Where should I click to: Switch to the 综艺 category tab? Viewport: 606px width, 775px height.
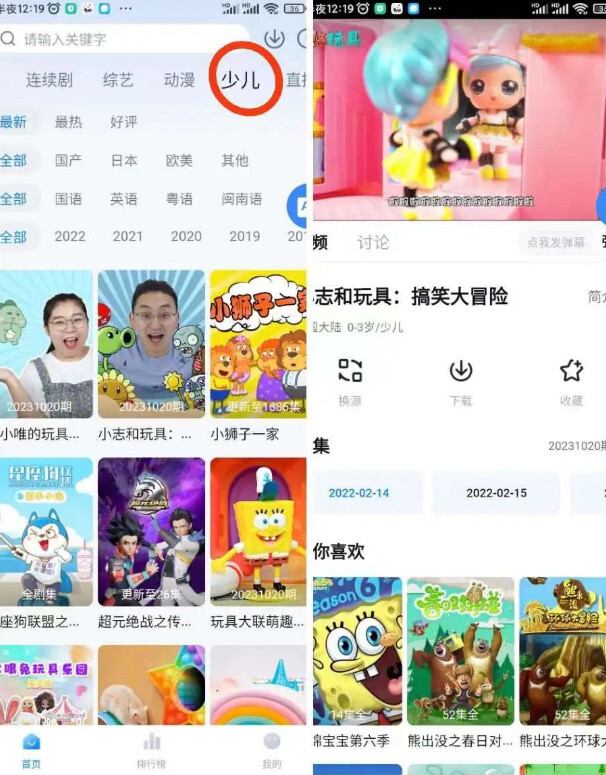pos(118,80)
